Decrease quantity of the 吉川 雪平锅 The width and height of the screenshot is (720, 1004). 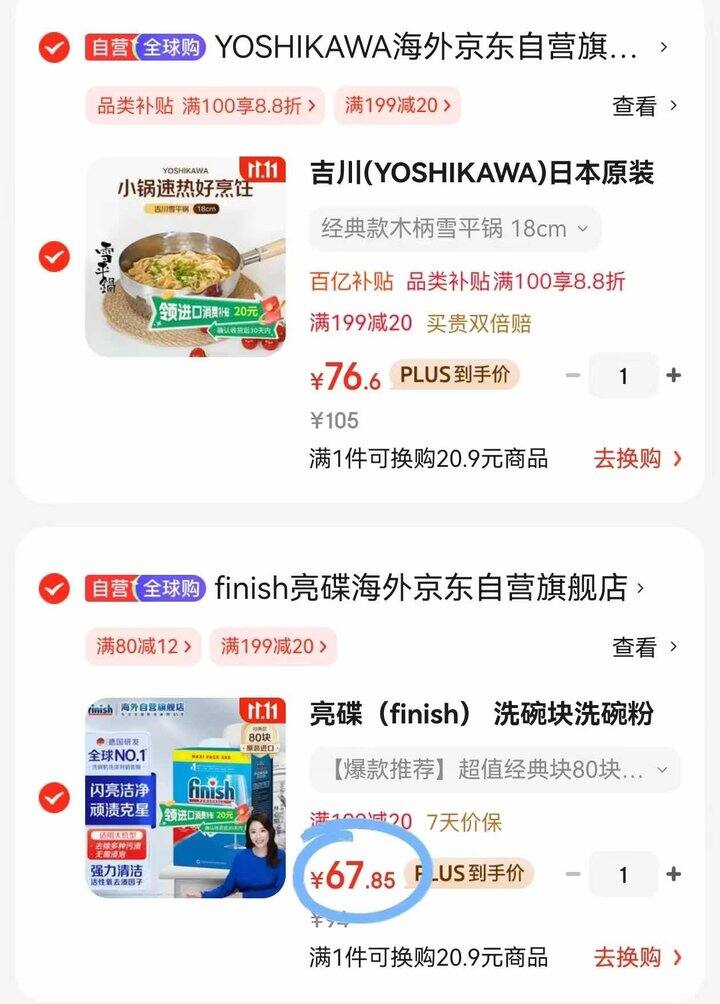tap(573, 376)
